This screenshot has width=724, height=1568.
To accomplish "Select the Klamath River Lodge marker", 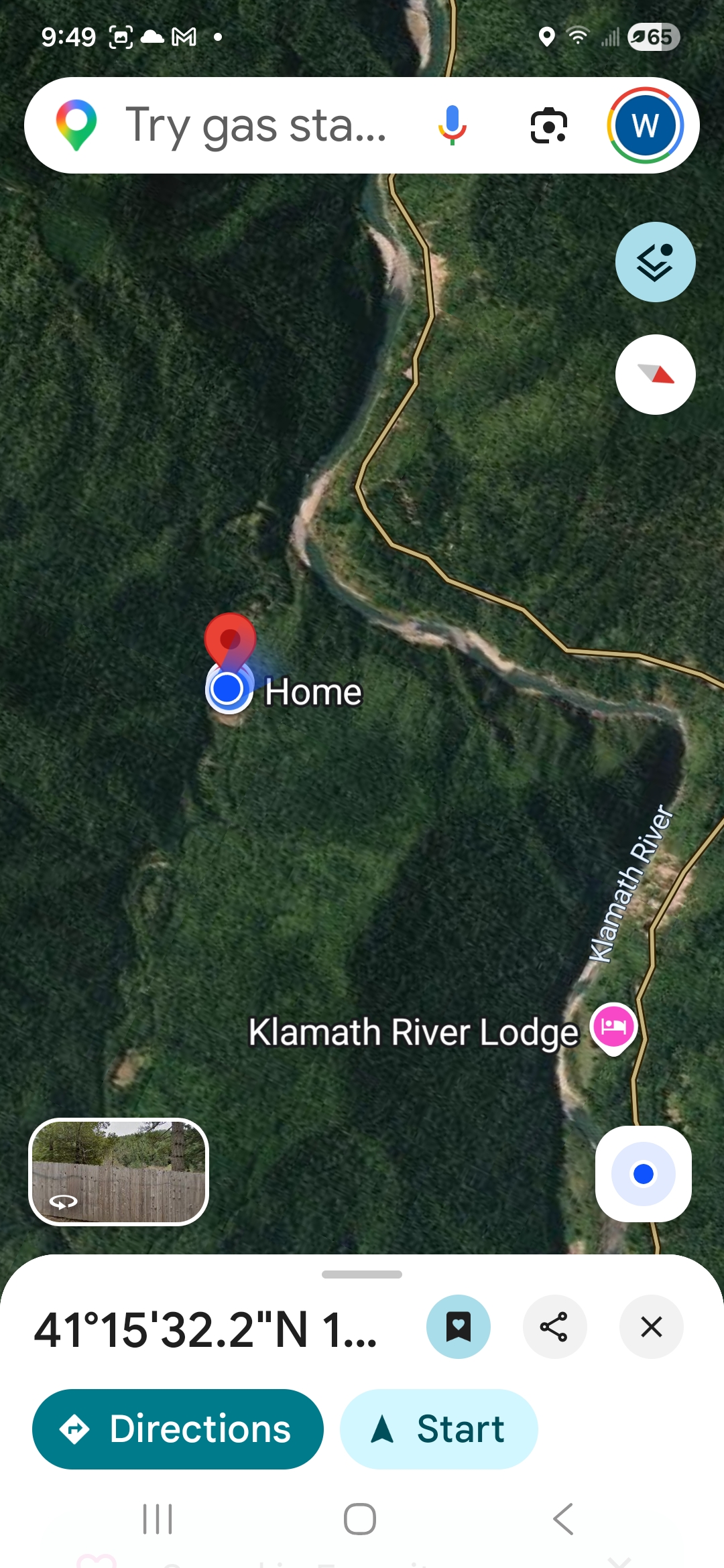I will point(613,1027).
